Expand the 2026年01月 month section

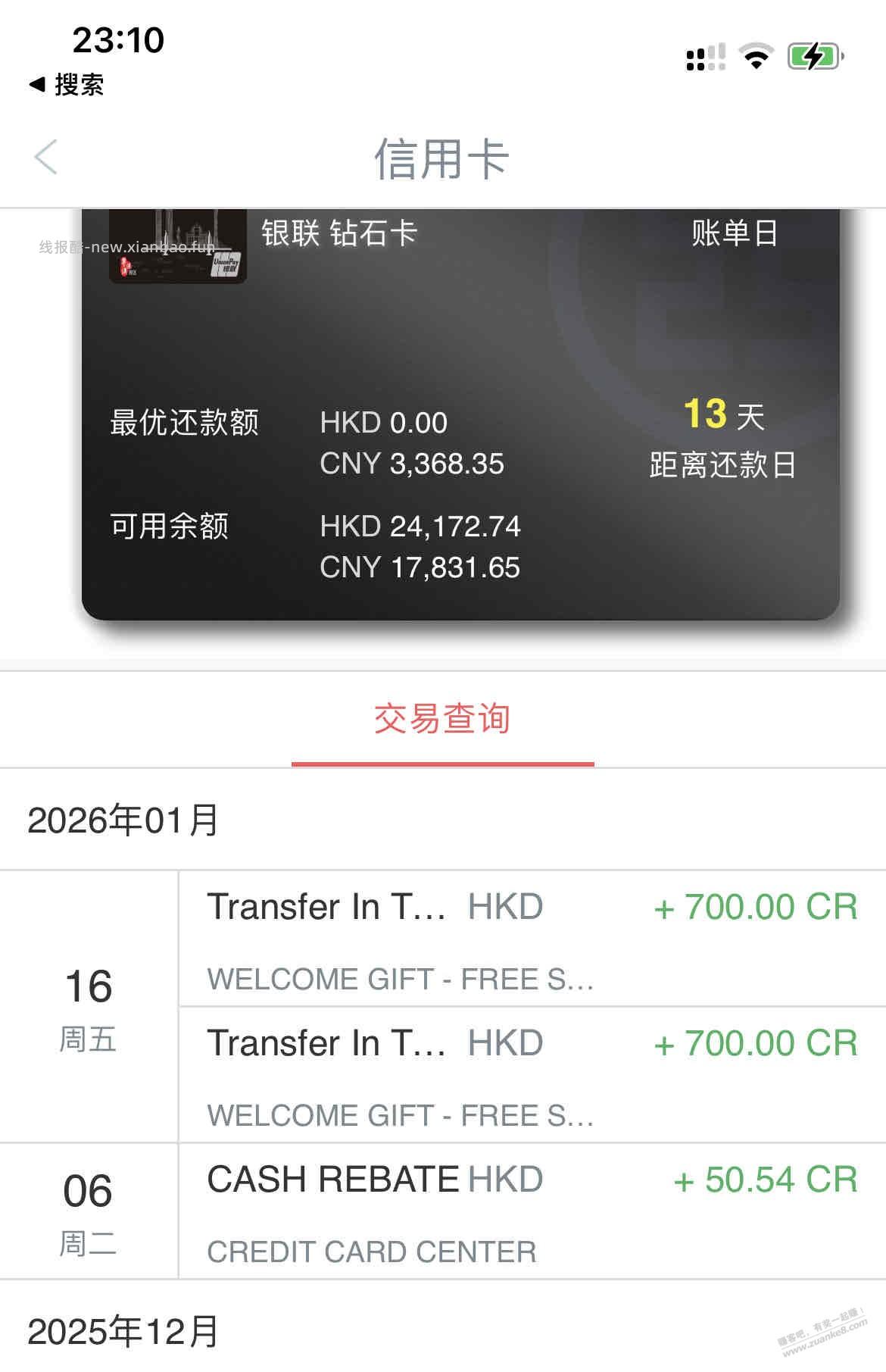click(x=121, y=818)
